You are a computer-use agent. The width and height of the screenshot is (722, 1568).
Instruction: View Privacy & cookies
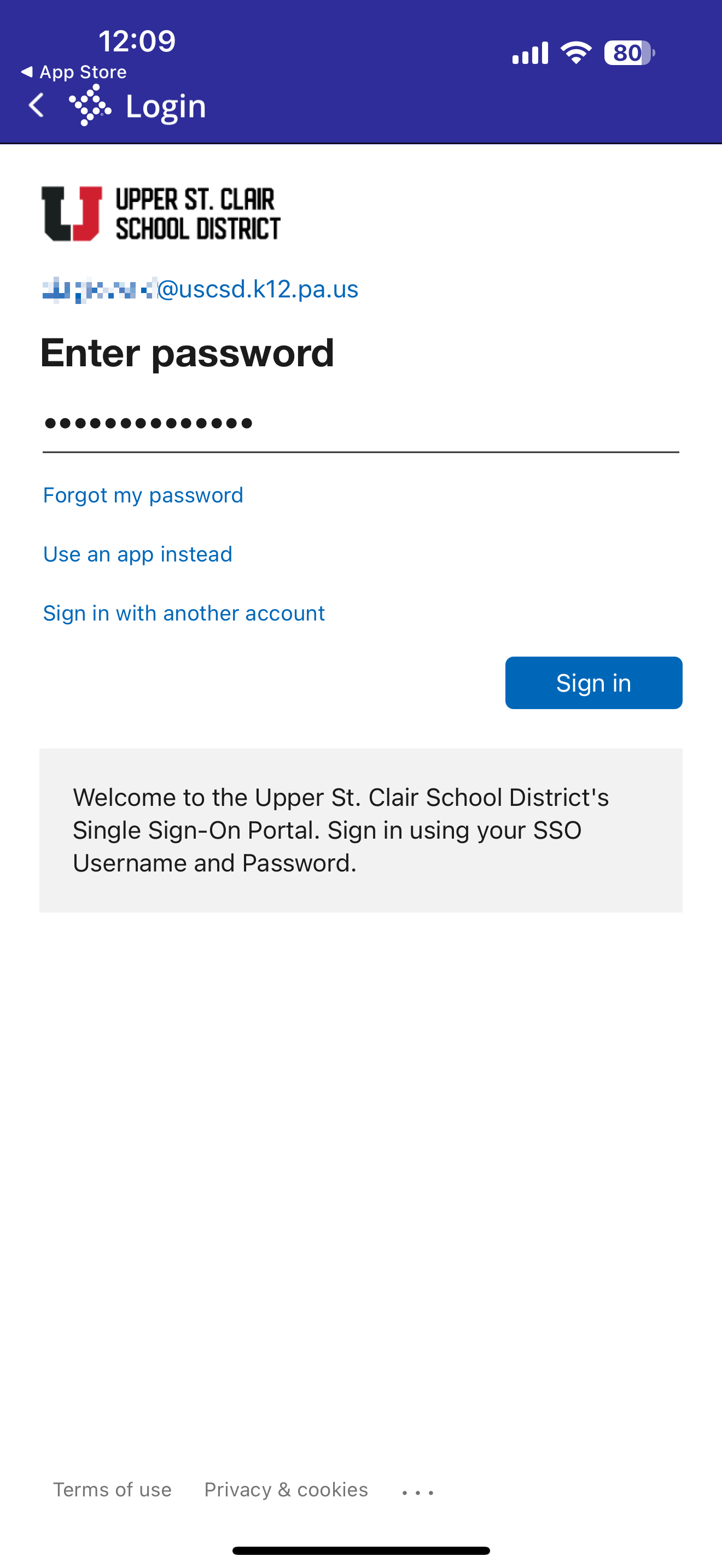286,1489
